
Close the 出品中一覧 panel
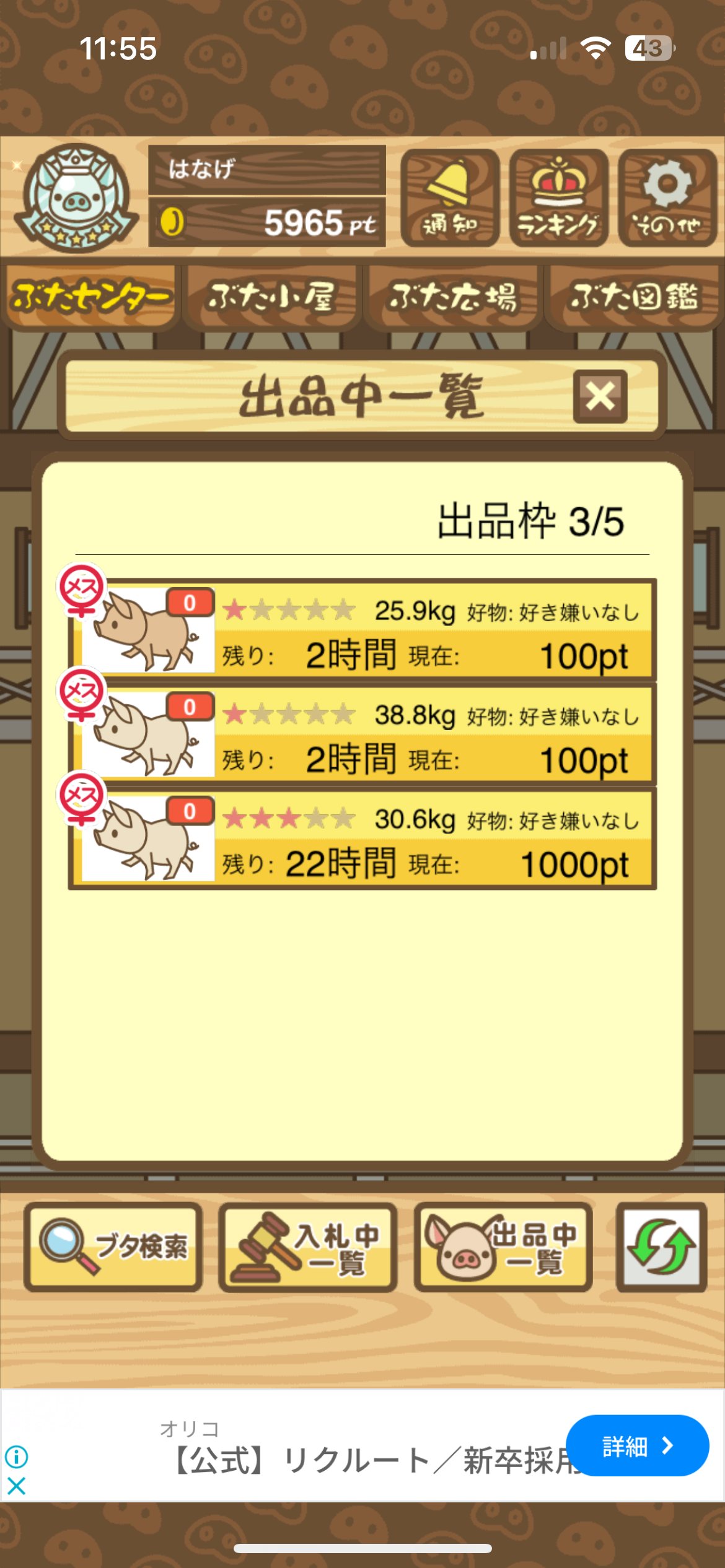[x=600, y=396]
